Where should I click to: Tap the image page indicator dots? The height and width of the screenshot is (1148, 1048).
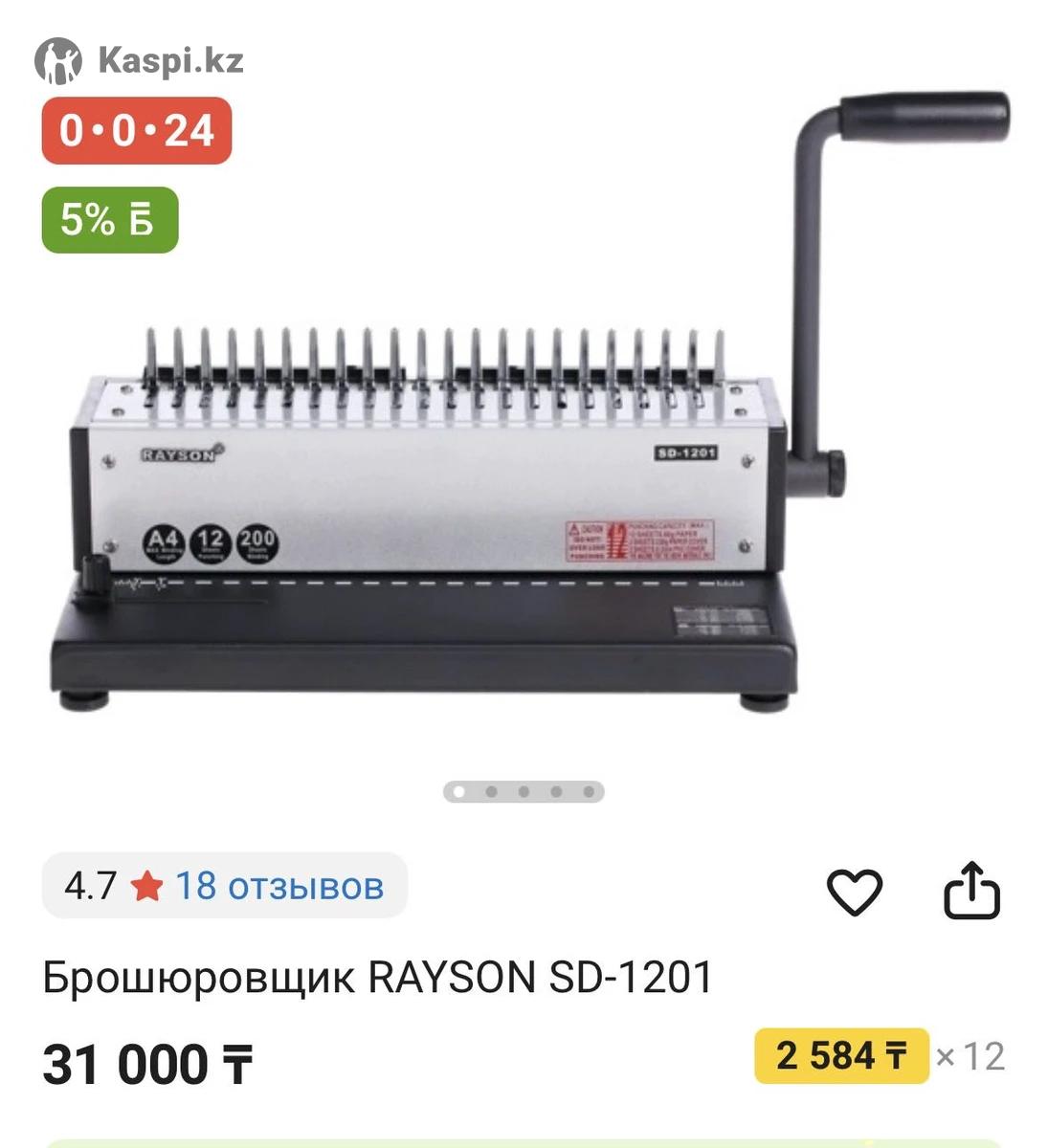coord(524,792)
